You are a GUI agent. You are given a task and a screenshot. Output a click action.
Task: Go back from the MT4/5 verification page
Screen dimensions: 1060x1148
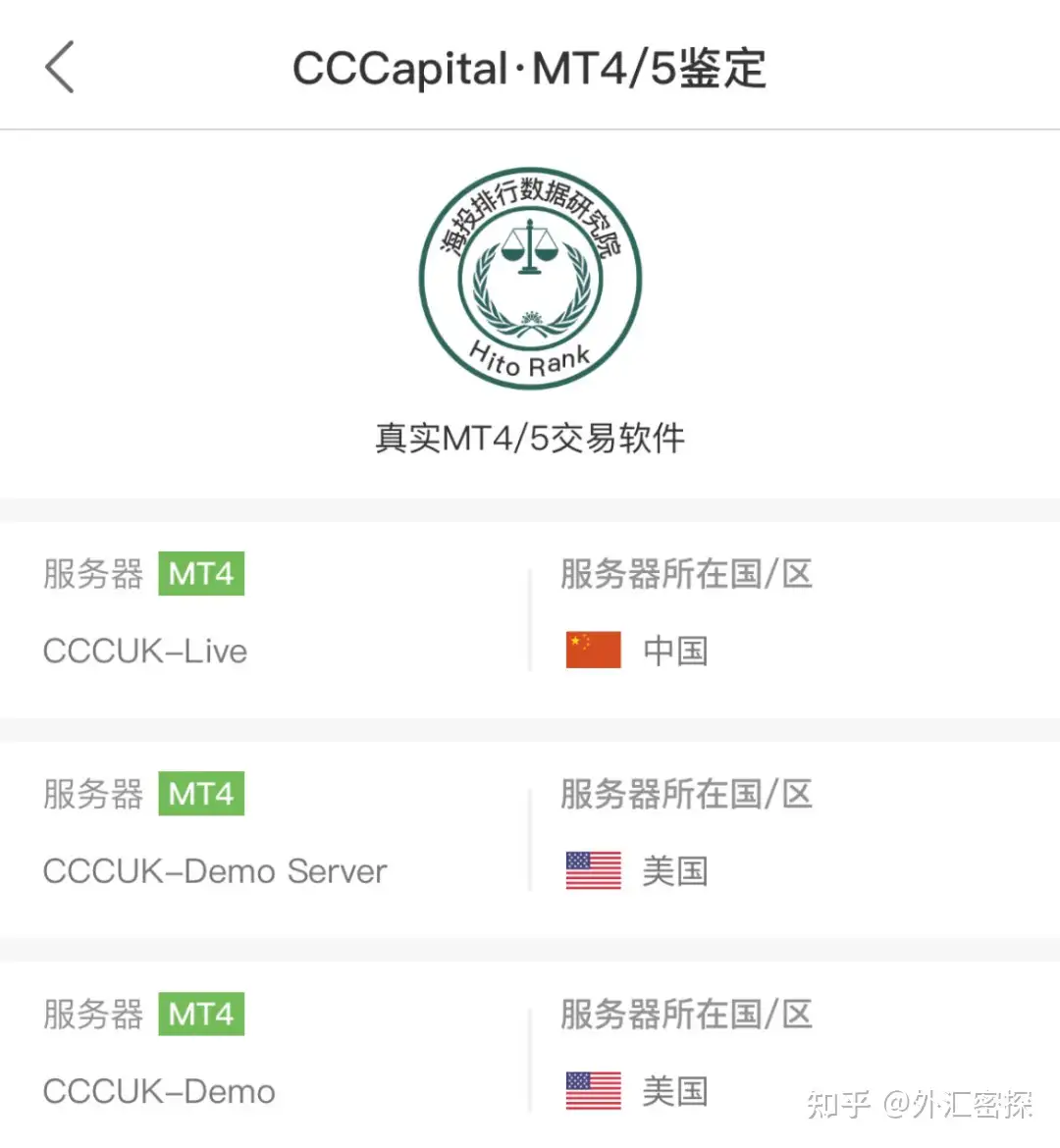pos(60,68)
